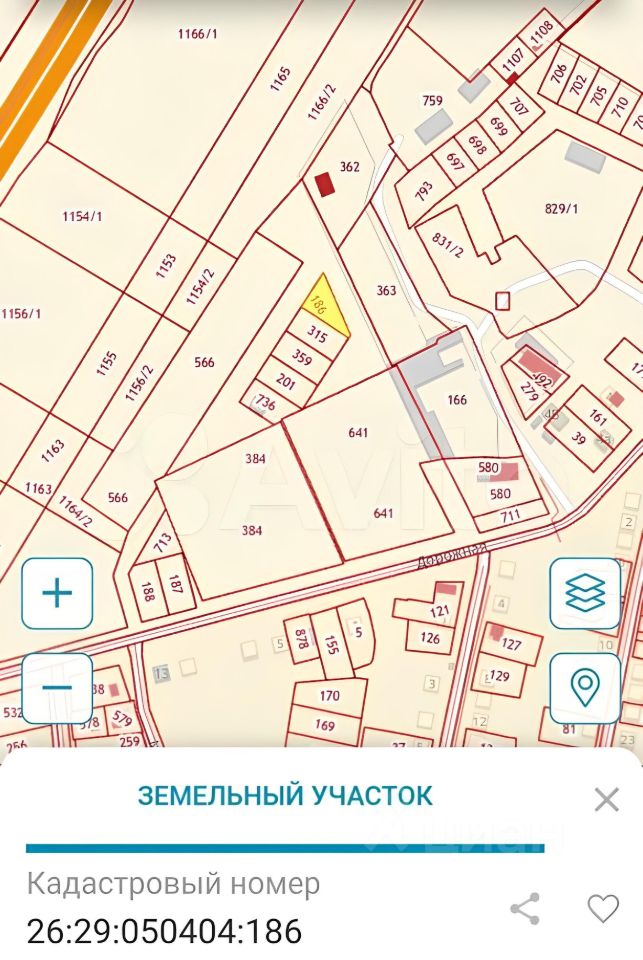Image resolution: width=643 pixels, height=960 pixels.
Task: Add this land plot to favorites
Action: 603,909
